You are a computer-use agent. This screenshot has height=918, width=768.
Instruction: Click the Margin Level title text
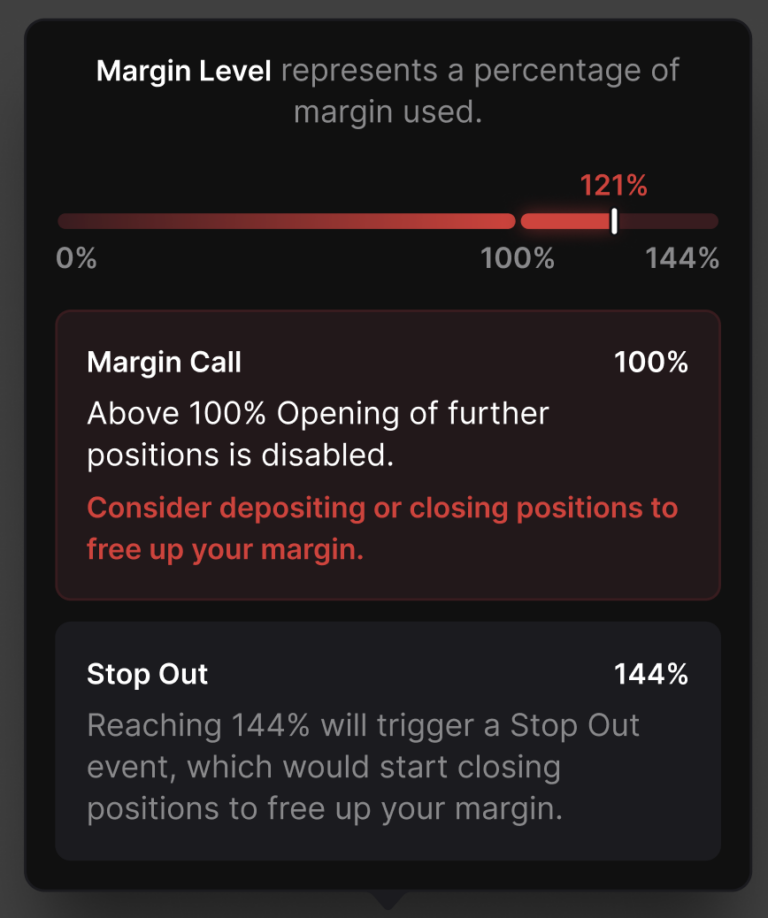pyautogui.click(x=184, y=70)
